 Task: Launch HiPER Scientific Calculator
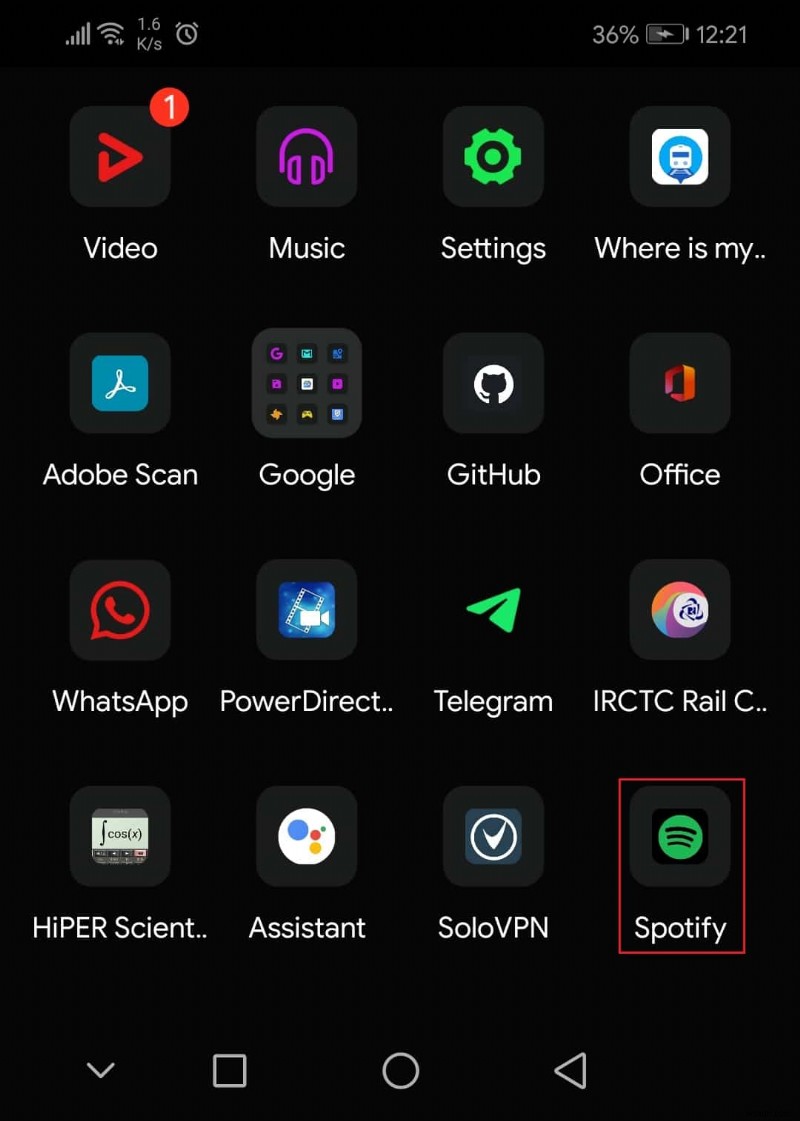click(120, 836)
